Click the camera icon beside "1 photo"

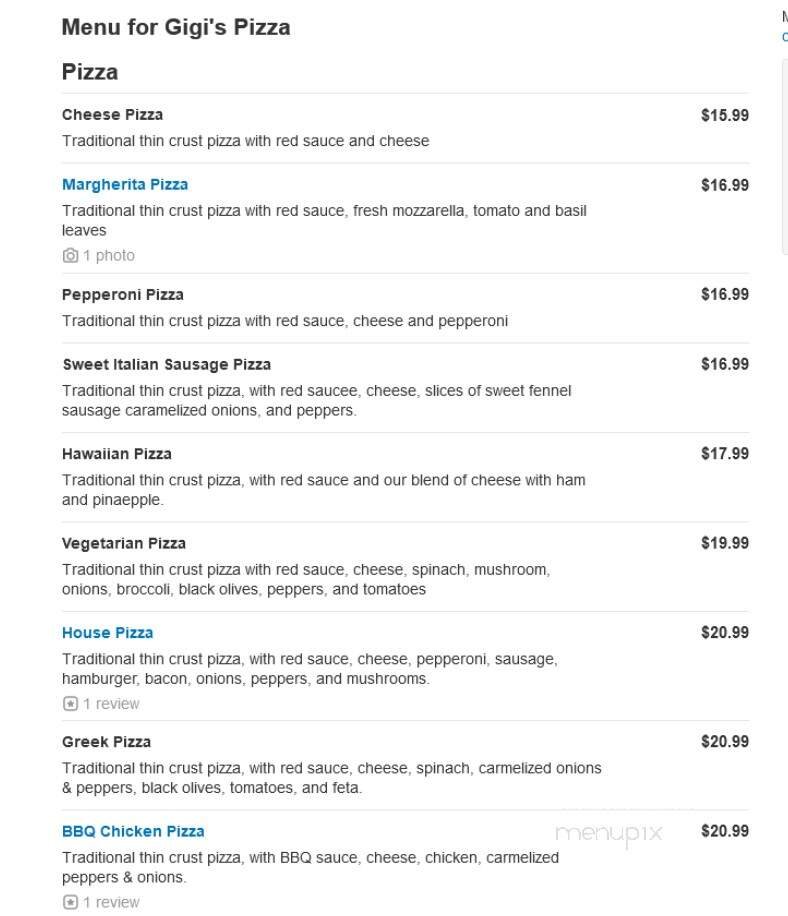[x=69, y=255]
